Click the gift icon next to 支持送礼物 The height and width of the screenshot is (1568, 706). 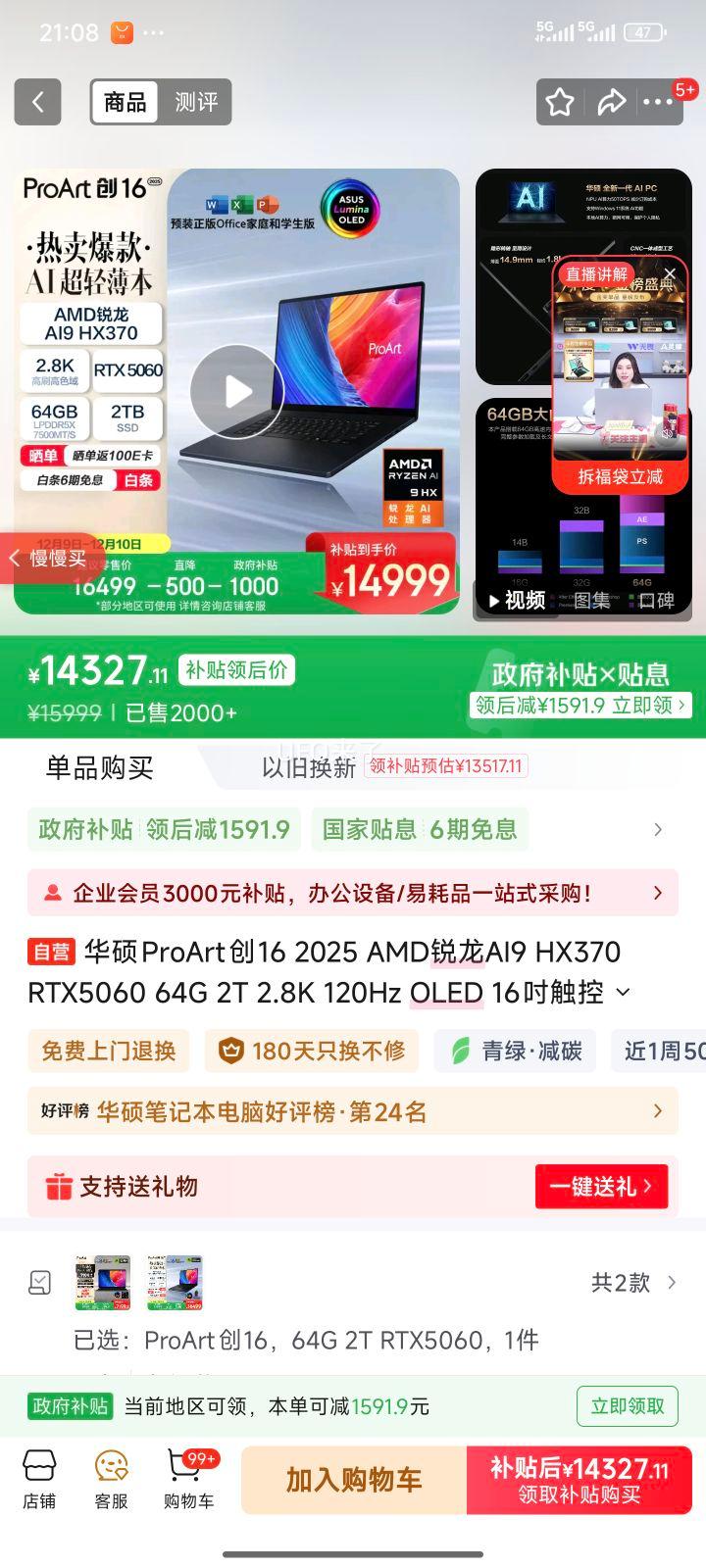click(x=54, y=1186)
